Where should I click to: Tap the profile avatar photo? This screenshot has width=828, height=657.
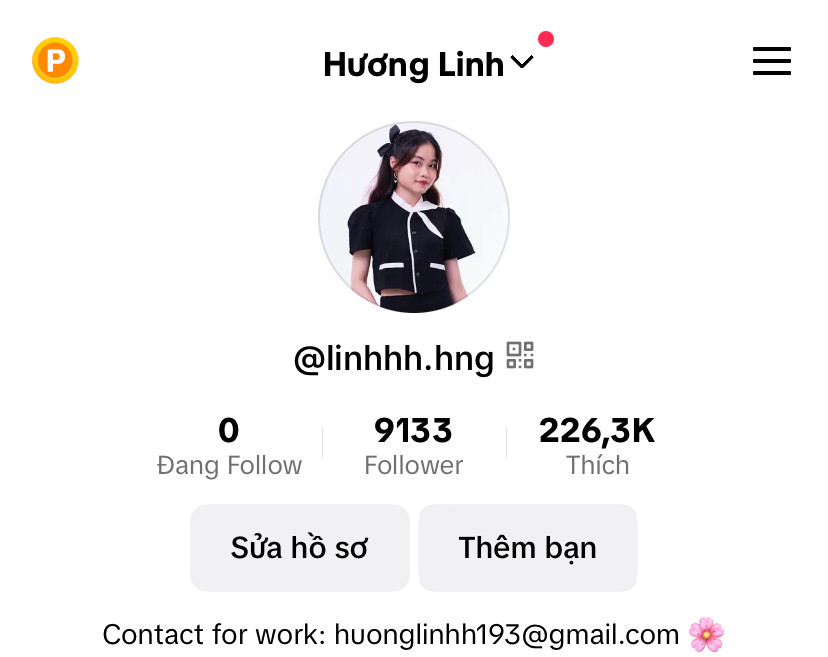click(413, 217)
